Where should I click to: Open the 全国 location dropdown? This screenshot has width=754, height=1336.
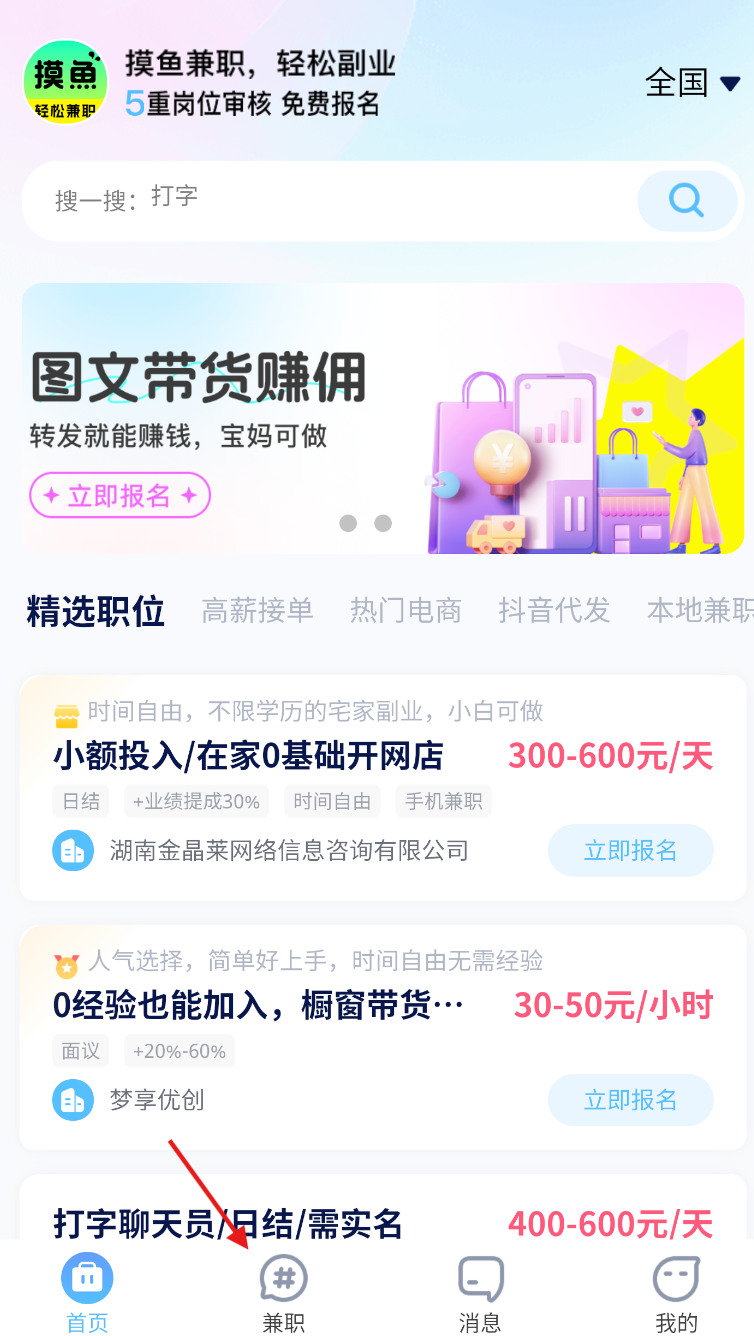692,83
